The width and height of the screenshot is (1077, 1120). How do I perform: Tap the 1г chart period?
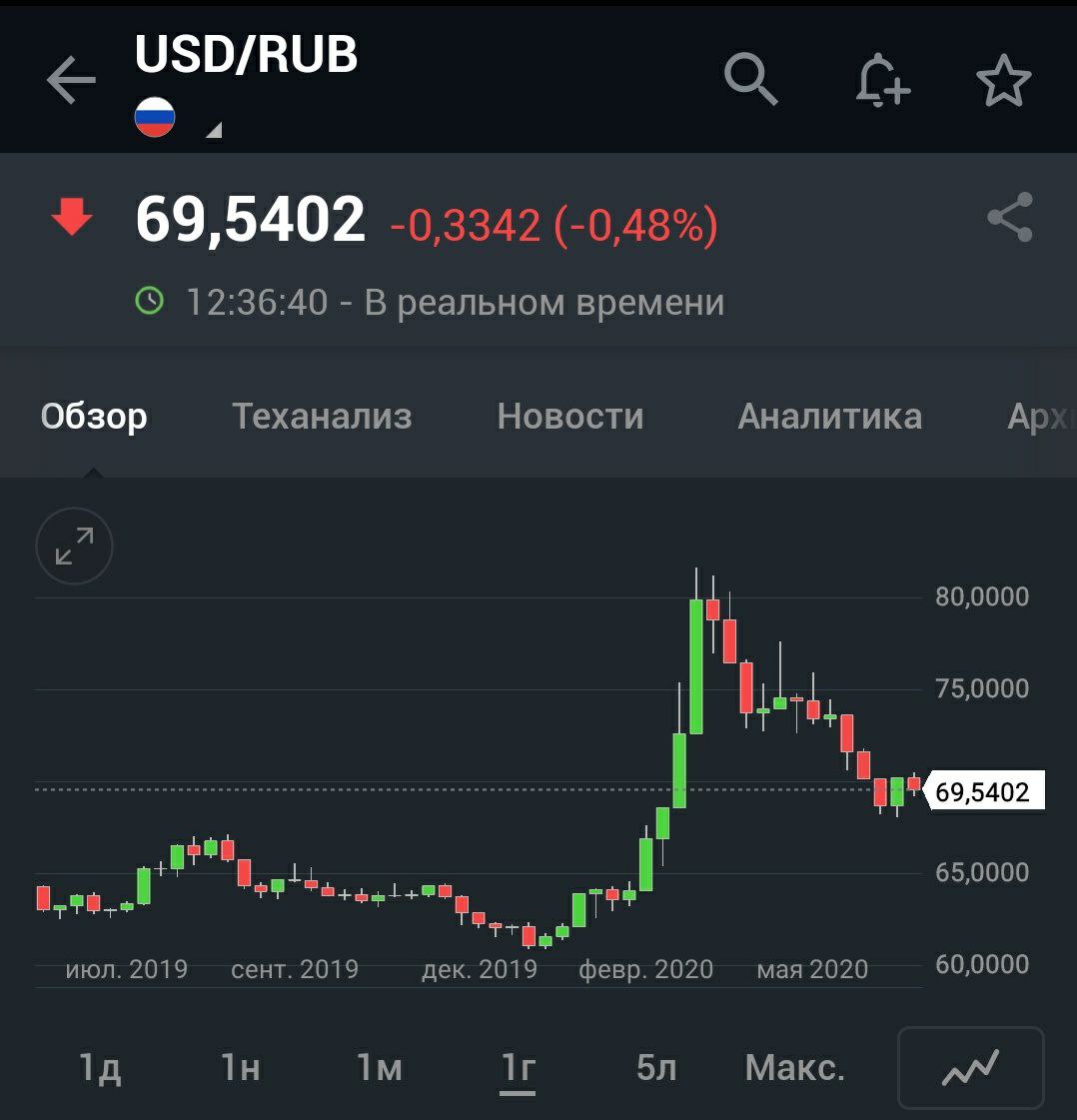(518, 1068)
